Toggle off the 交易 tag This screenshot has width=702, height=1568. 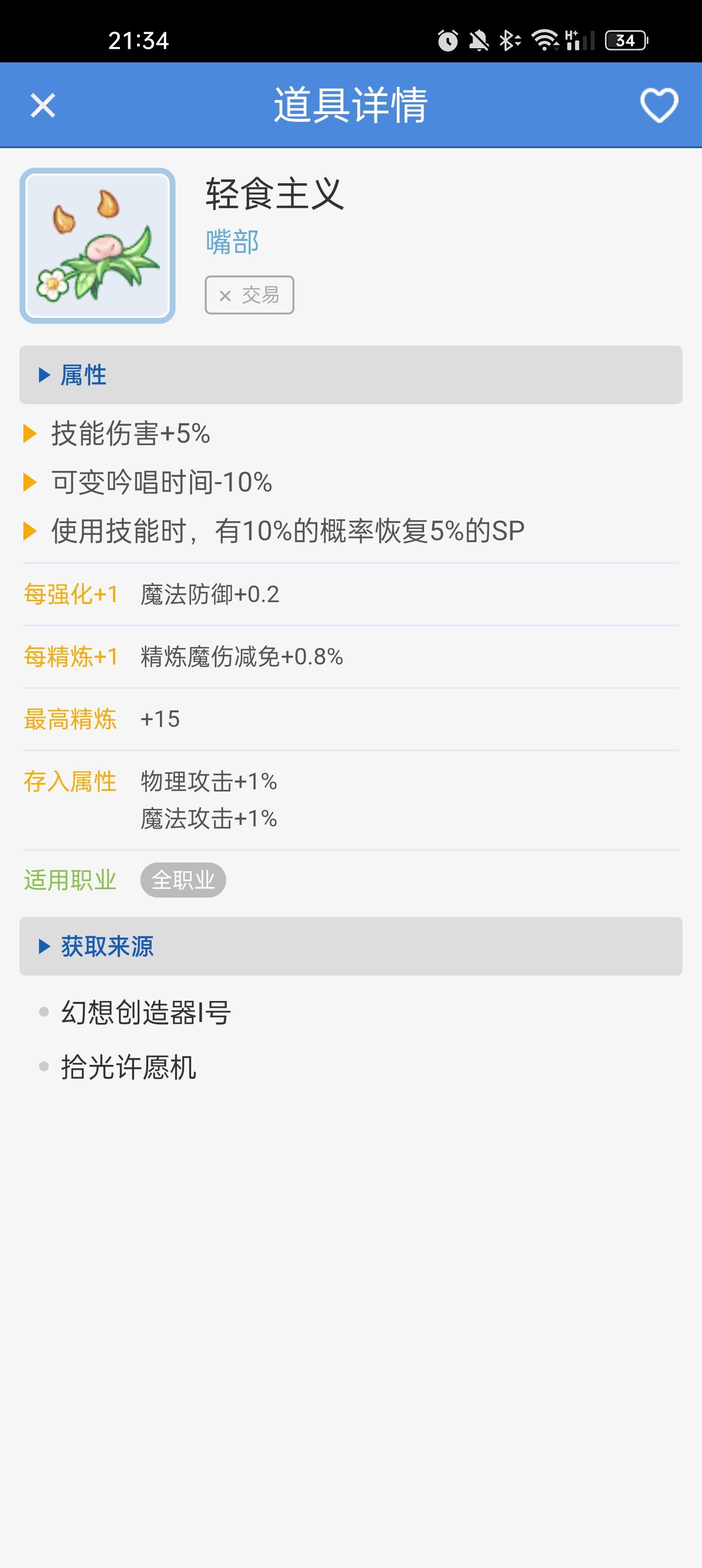point(249,294)
